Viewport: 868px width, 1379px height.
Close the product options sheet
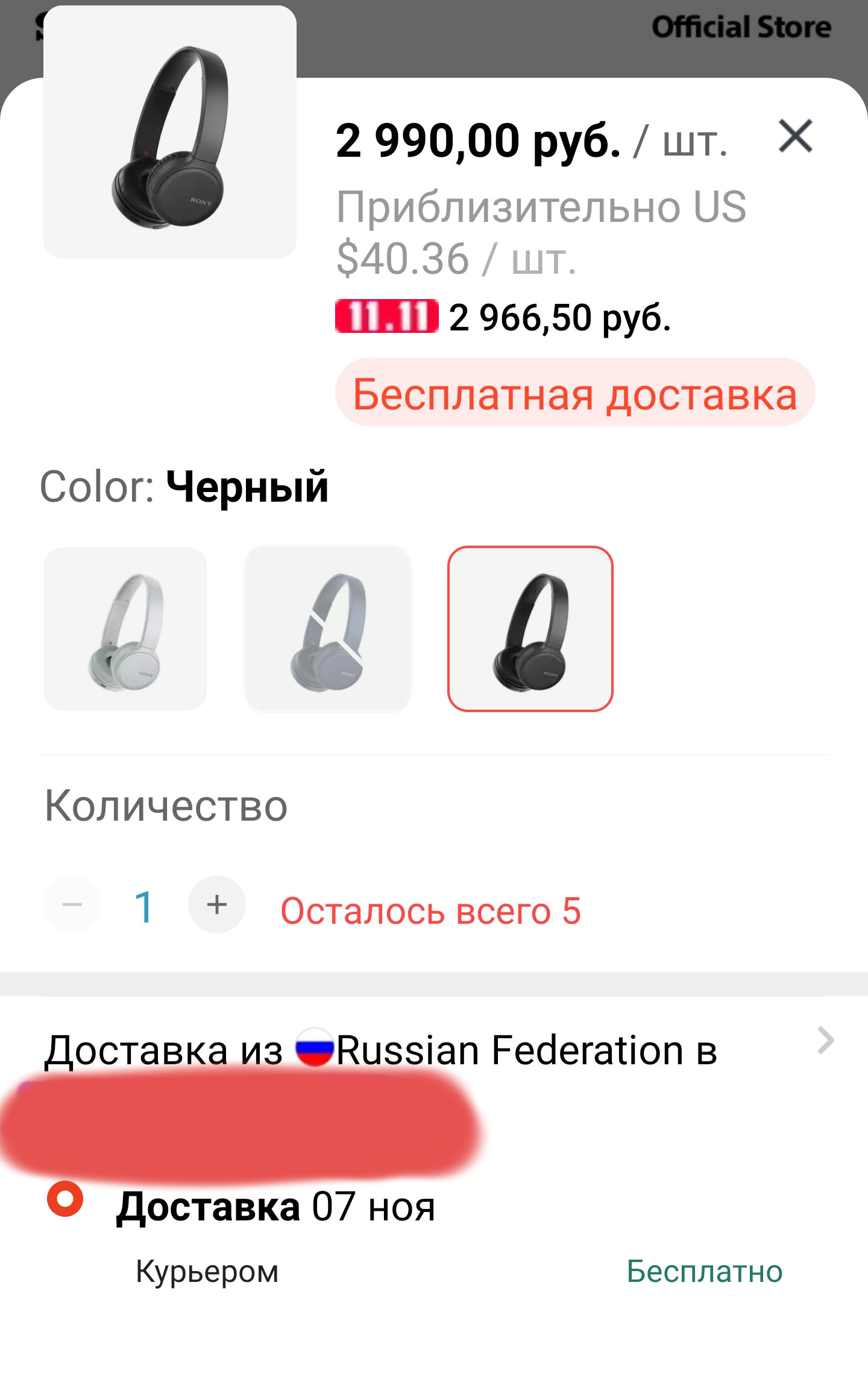(795, 136)
